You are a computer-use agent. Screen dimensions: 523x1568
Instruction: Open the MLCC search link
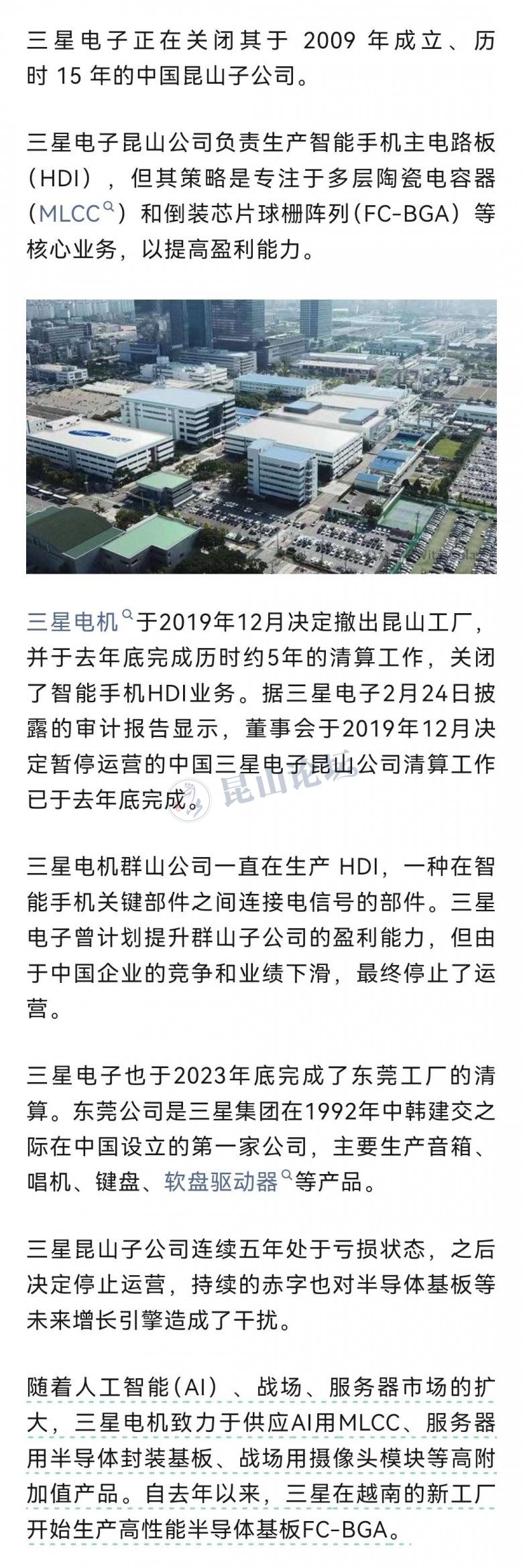[70, 214]
